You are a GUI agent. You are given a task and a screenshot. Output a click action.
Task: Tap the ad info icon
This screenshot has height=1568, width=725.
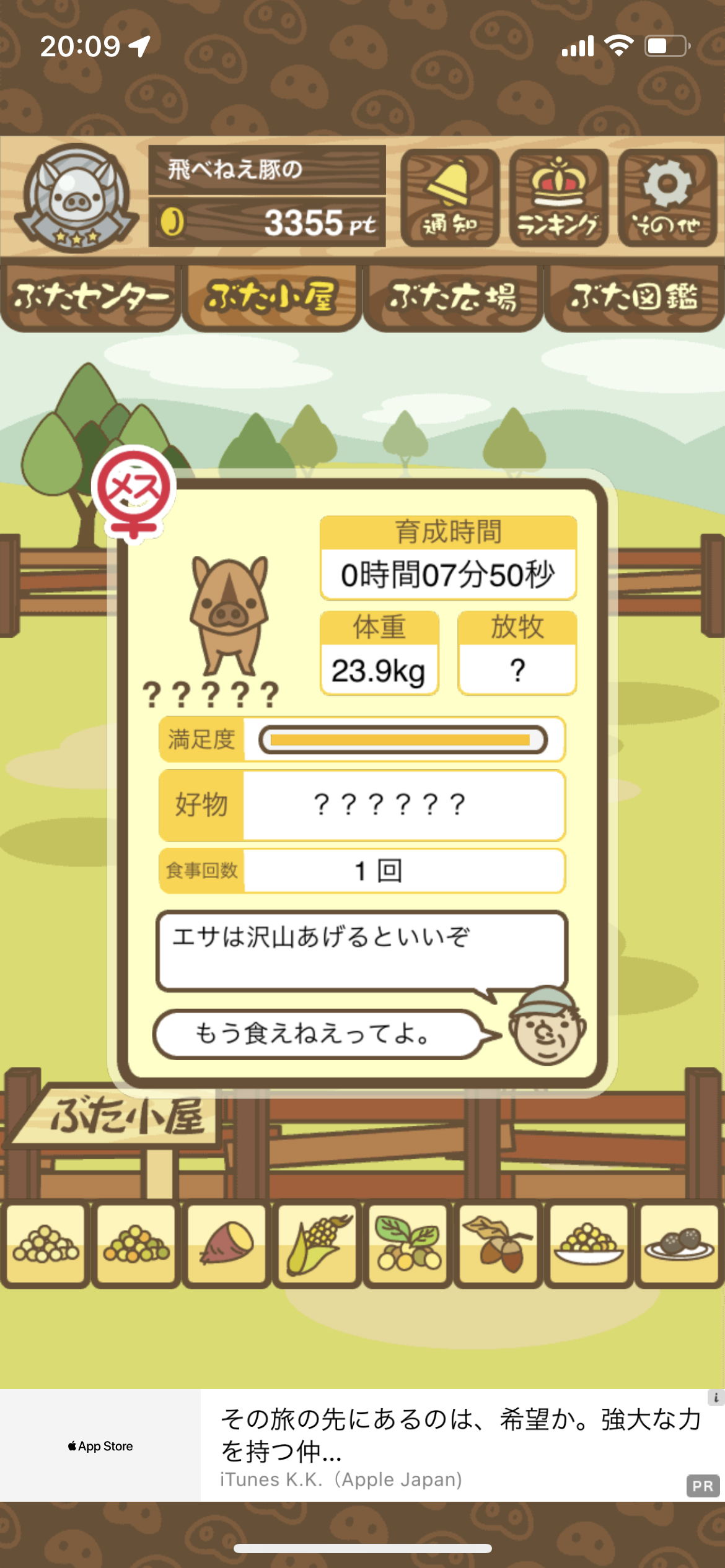[716, 1398]
